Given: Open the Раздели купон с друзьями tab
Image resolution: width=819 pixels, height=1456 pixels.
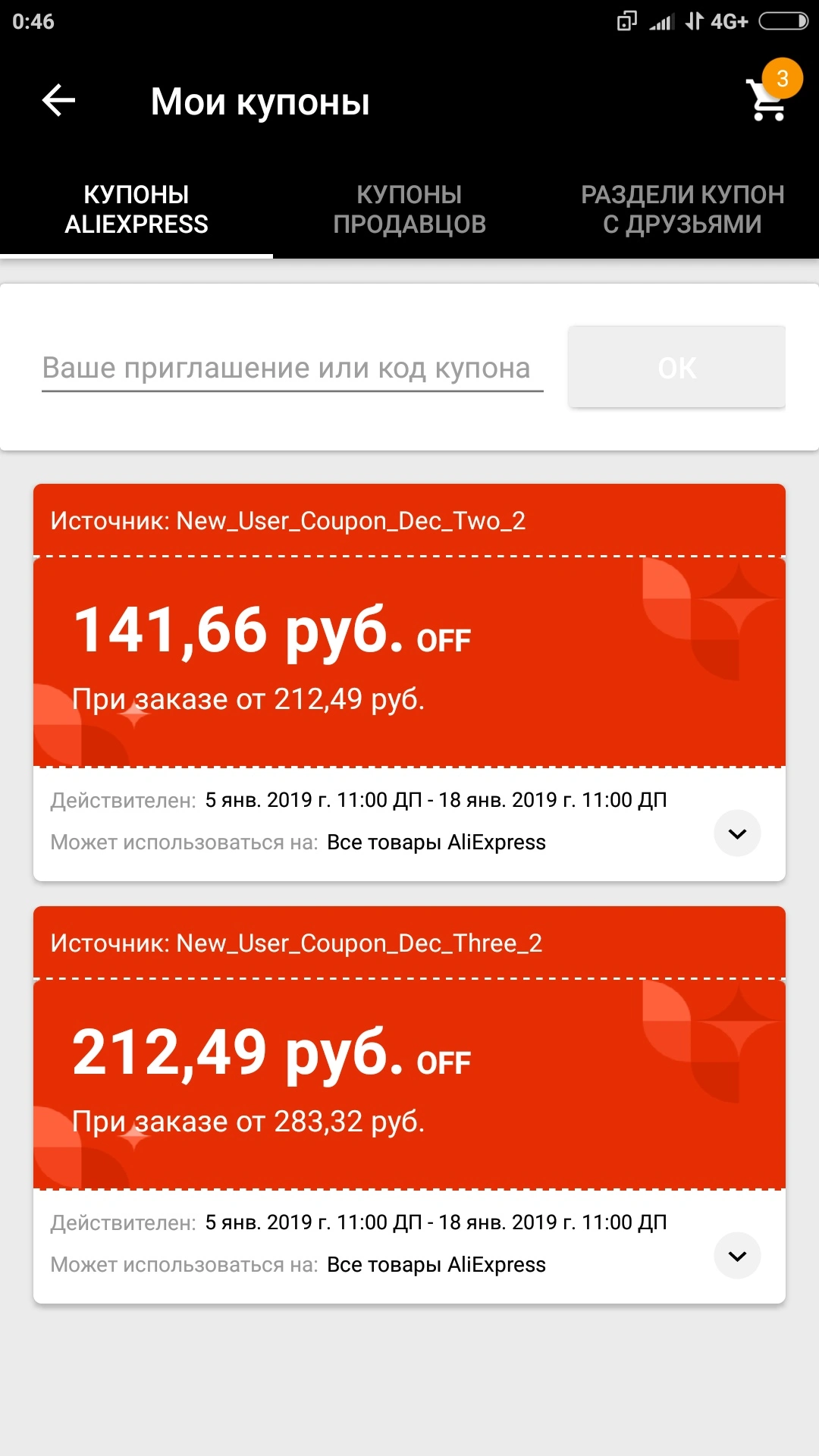Looking at the screenshot, I should pyautogui.click(x=682, y=209).
